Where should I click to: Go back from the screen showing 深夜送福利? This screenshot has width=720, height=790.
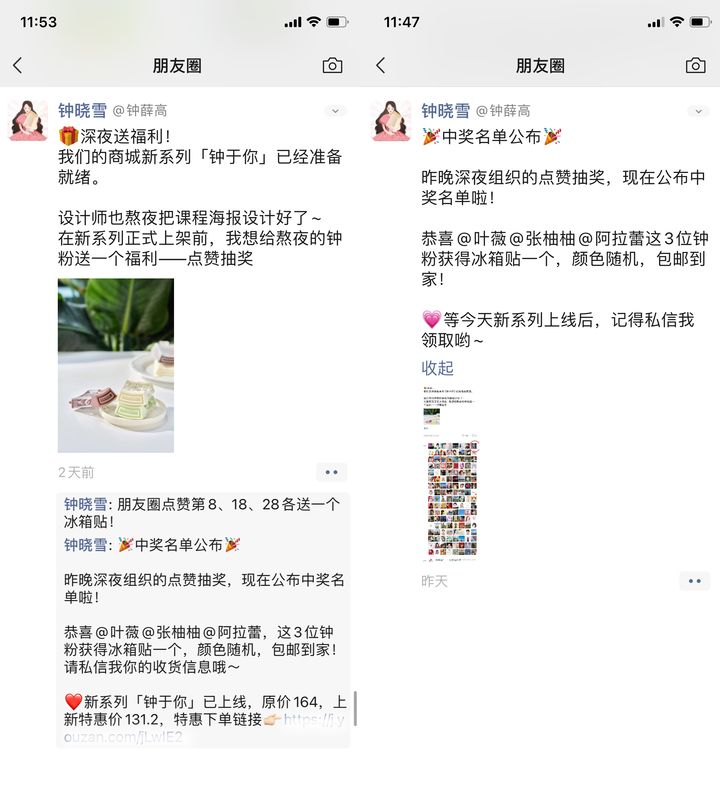(x=17, y=66)
